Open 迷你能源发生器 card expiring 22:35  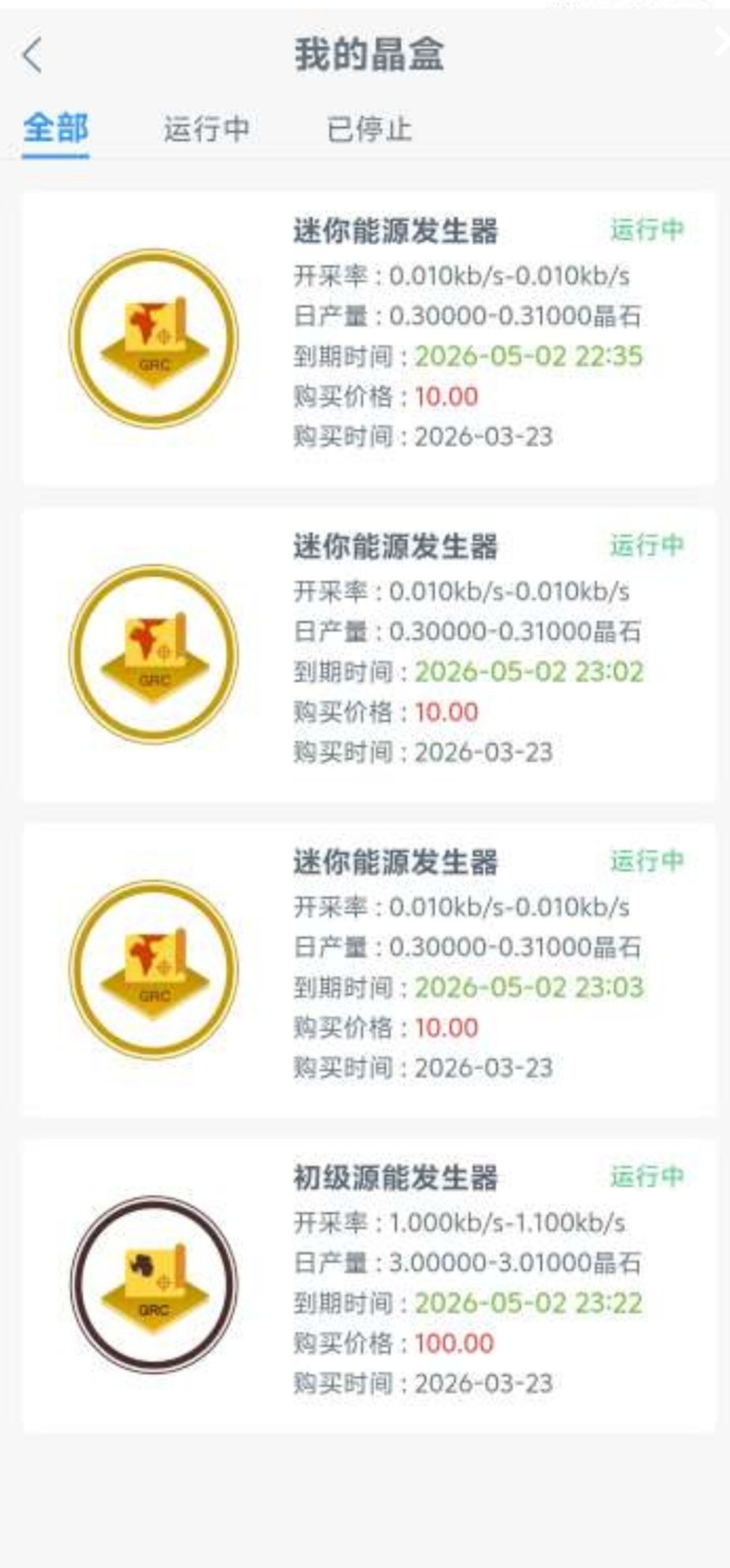click(368, 338)
